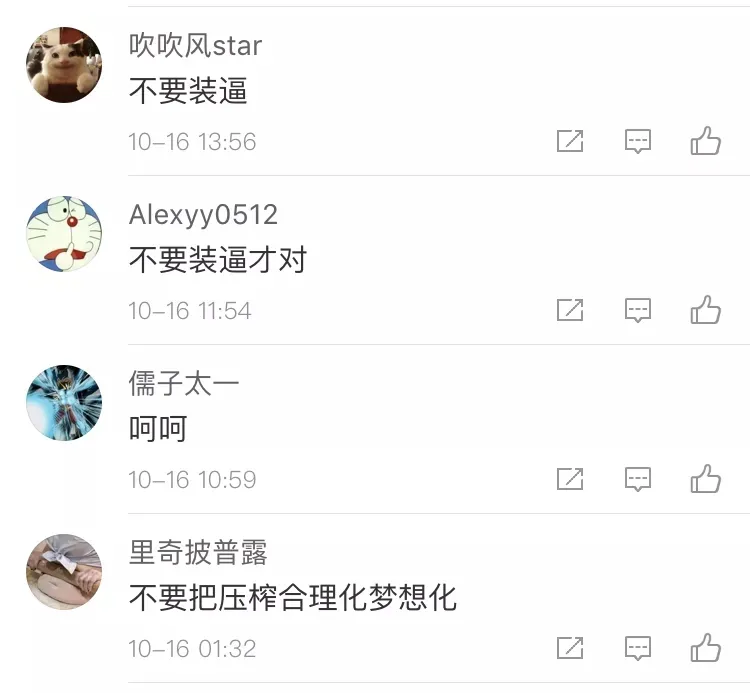Reply to 吹吹风star's comment

[x=638, y=141]
